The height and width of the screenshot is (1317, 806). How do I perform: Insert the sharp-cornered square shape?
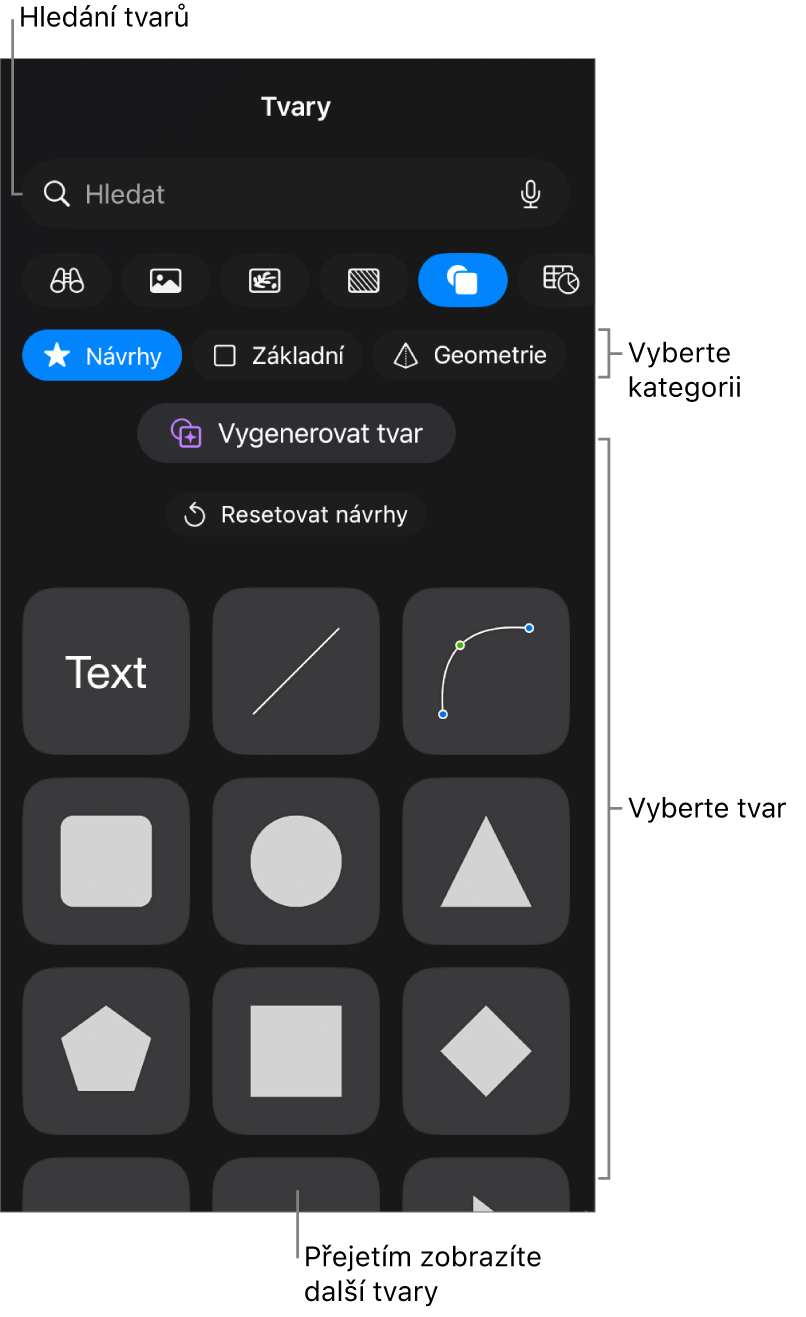[x=296, y=1051]
